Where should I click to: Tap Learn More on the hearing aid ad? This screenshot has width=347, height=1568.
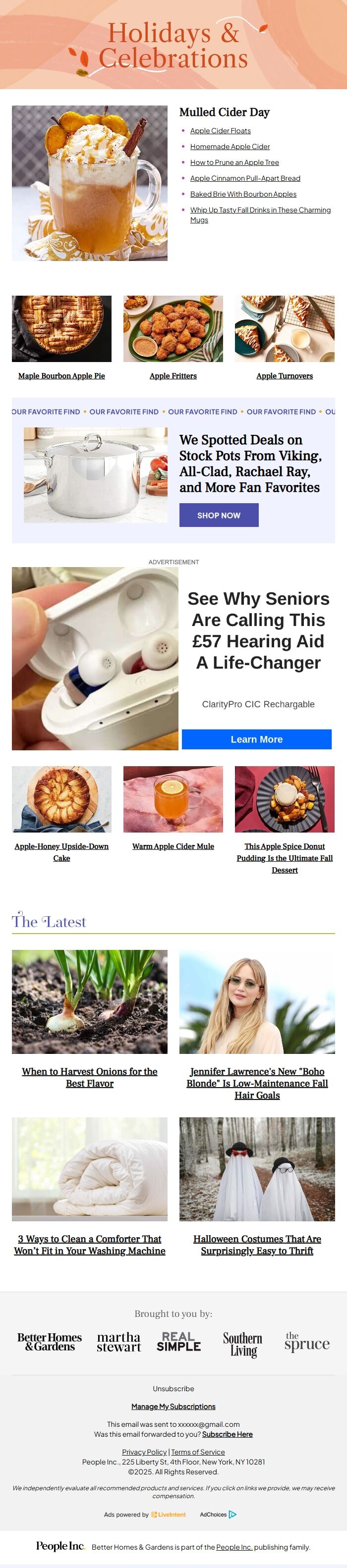click(x=256, y=739)
